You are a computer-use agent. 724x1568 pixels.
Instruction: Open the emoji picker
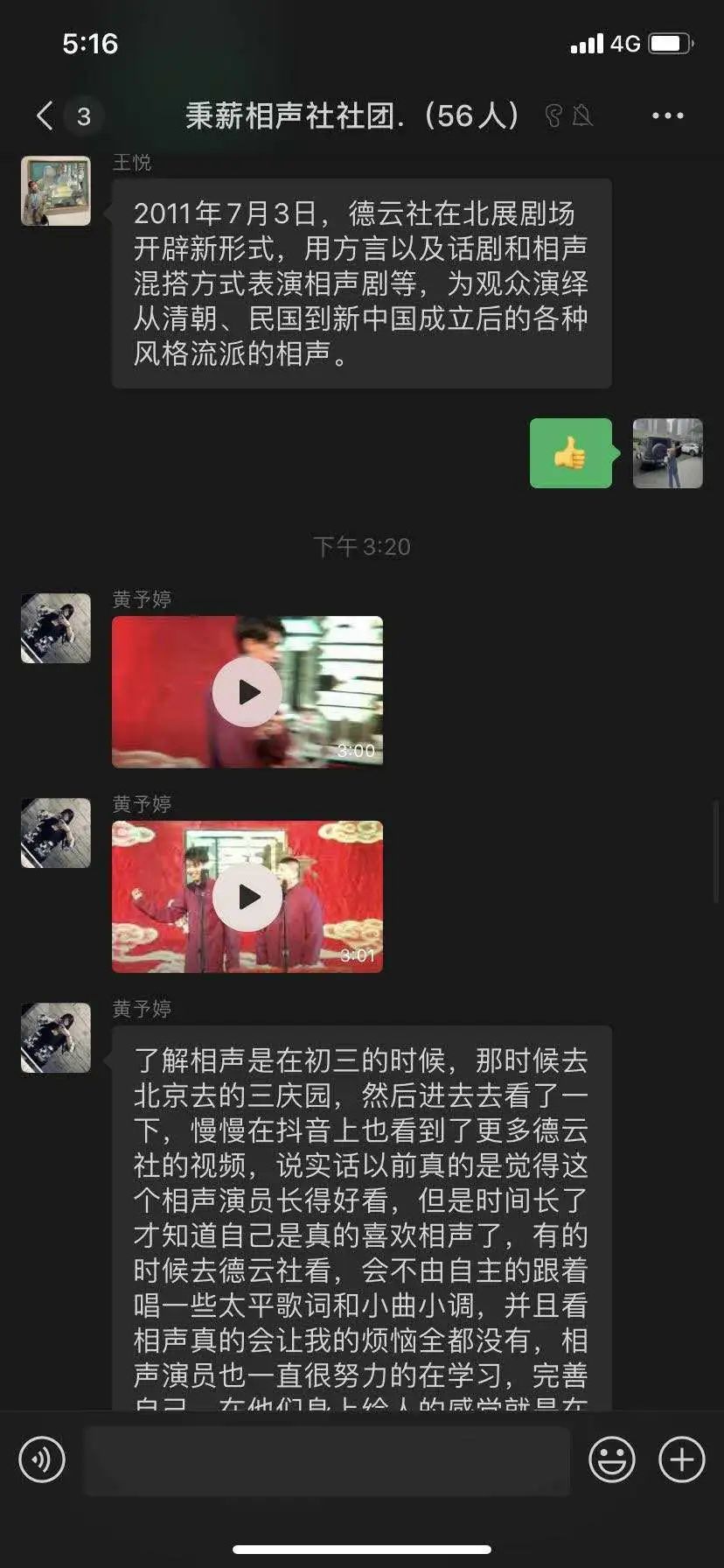pyautogui.click(x=611, y=1459)
